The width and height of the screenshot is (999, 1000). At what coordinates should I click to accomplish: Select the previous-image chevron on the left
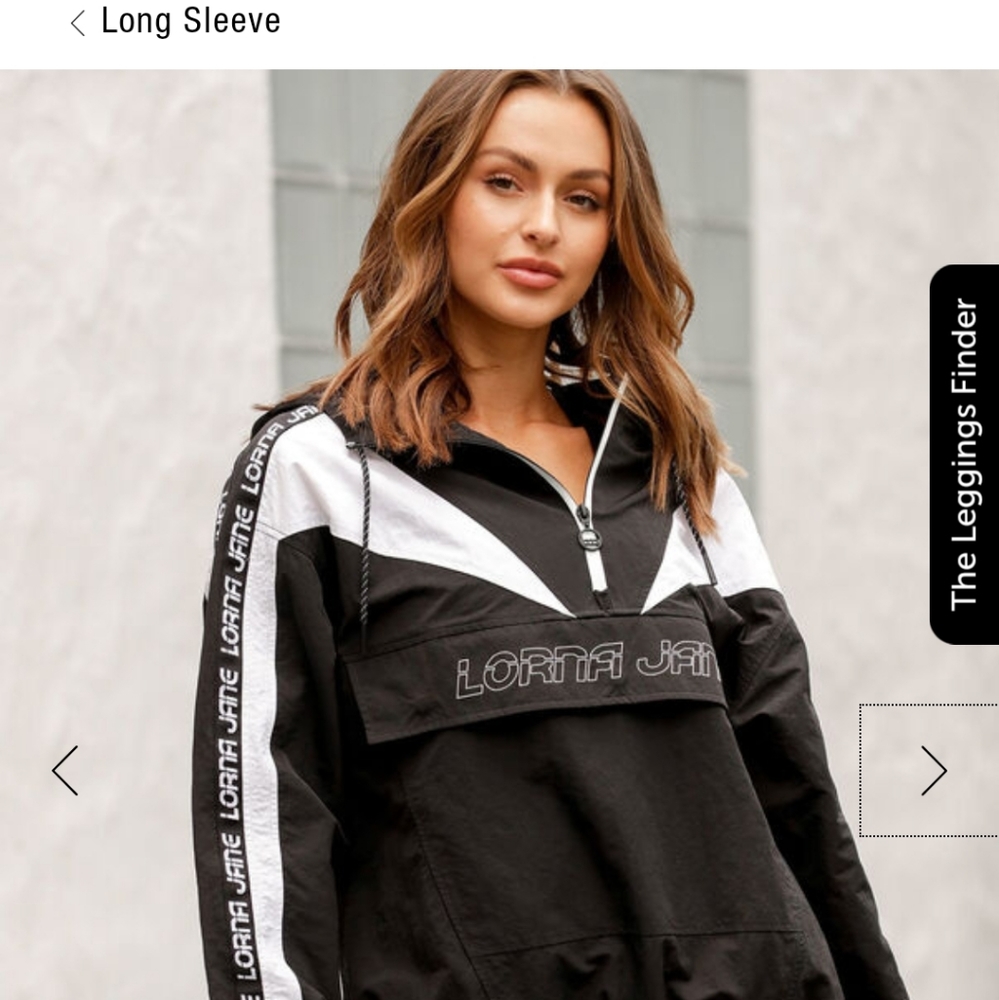pos(63,771)
